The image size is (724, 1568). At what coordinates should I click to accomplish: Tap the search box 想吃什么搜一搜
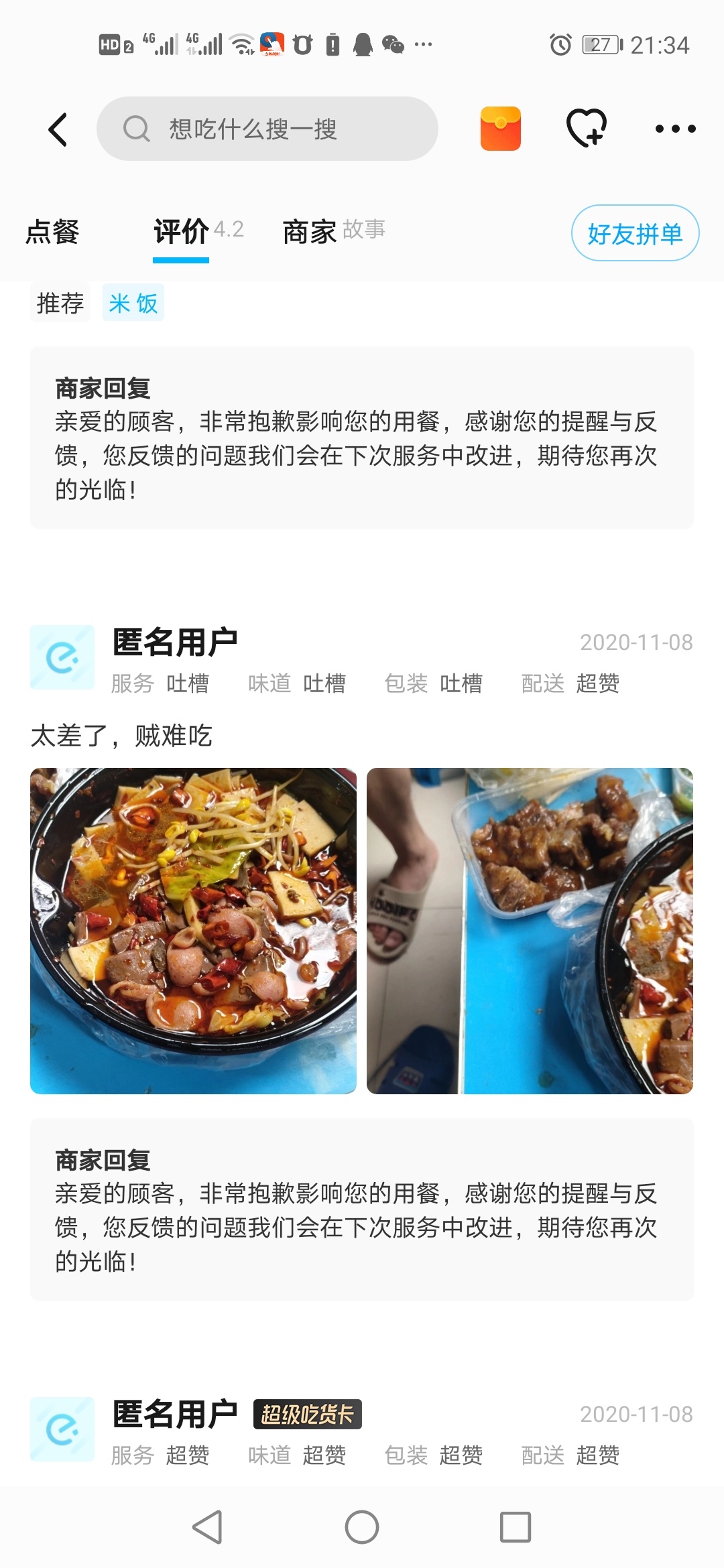[x=267, y=129]
